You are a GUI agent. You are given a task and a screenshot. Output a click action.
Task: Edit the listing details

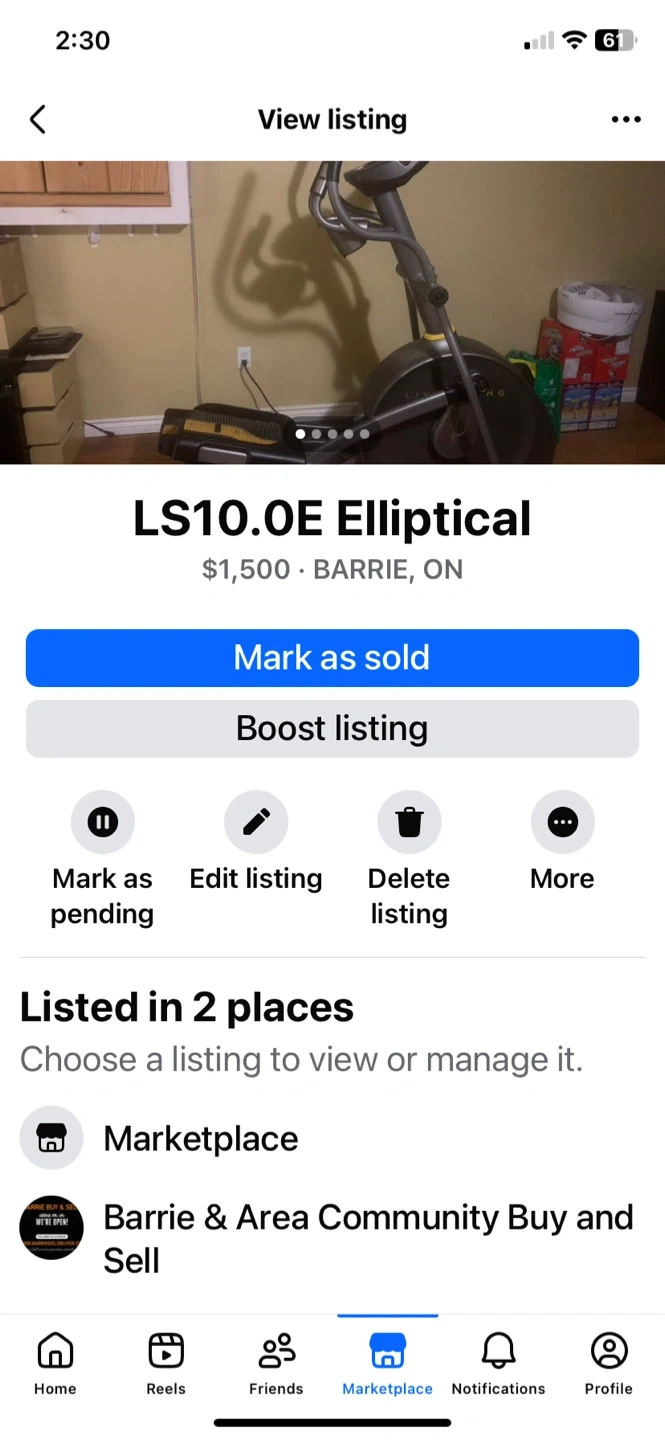pyautogui.click(x=256, y=823)
